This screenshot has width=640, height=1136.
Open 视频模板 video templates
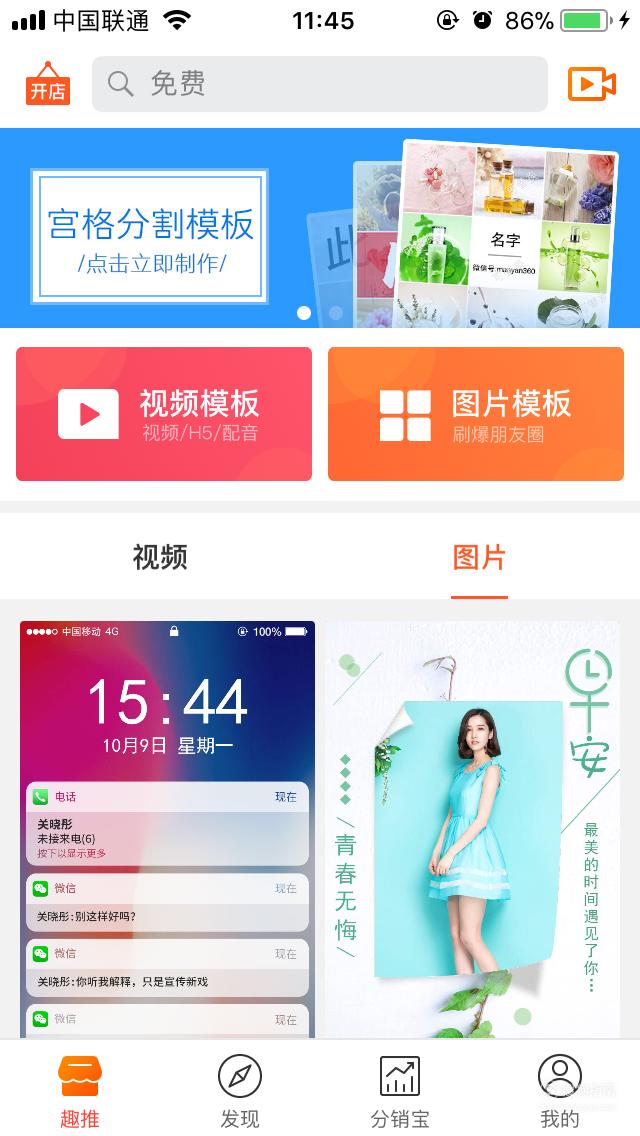[x=164, y=414]
